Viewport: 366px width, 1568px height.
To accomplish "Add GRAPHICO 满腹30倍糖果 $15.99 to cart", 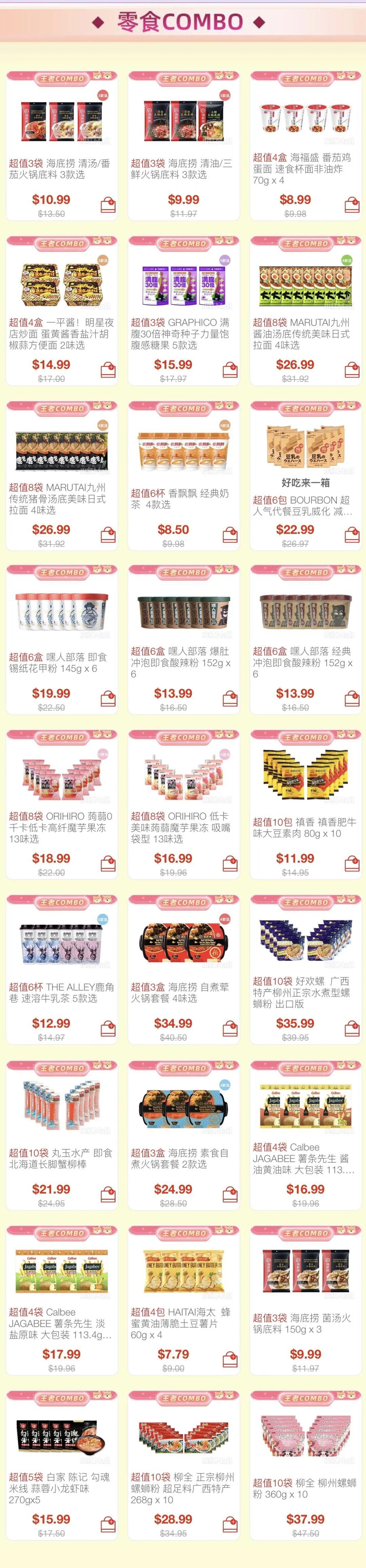I will coord(230,370).
